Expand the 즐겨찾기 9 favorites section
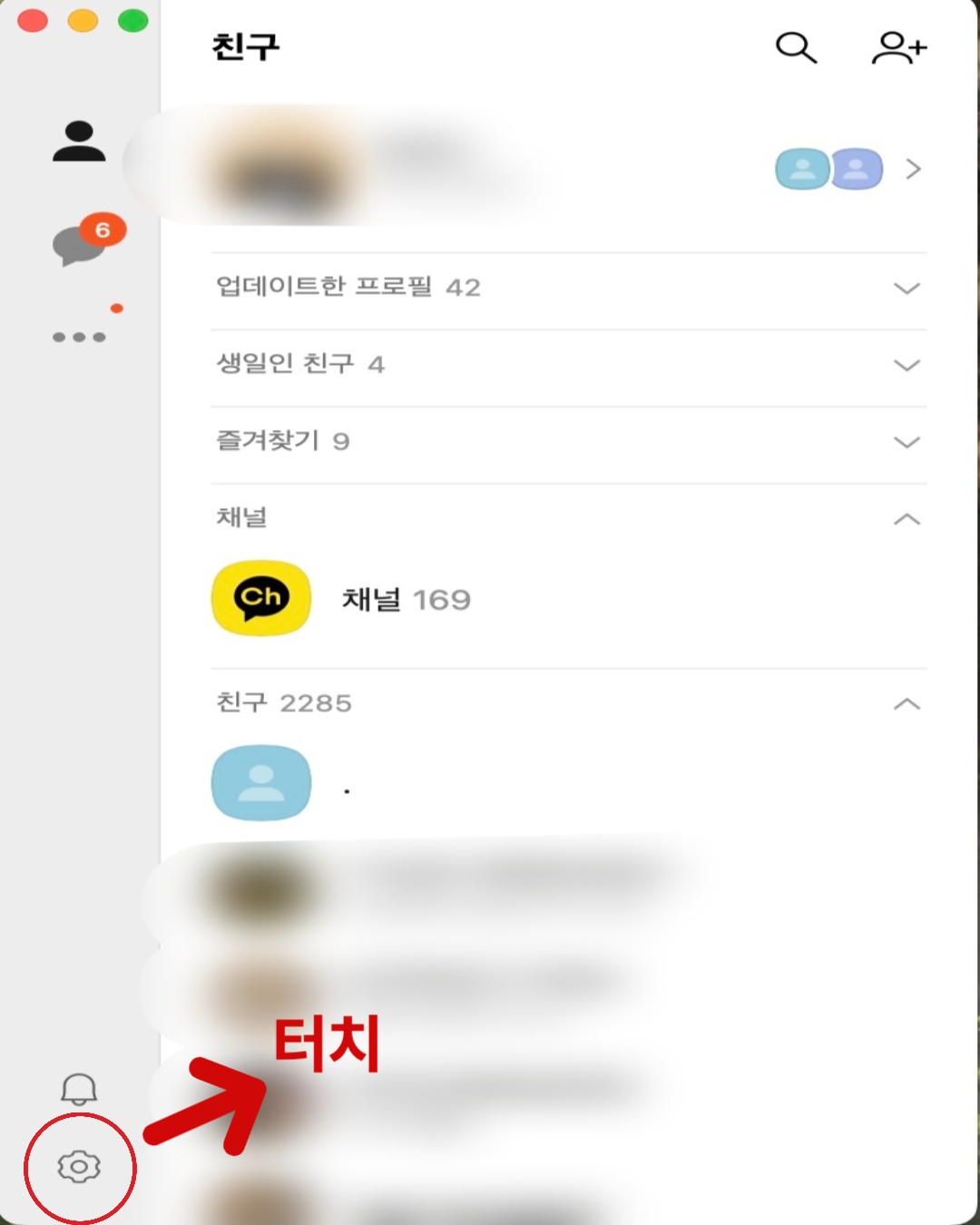Image resolution: width=980 pixels, height=1225 pixels. [906, 442]
